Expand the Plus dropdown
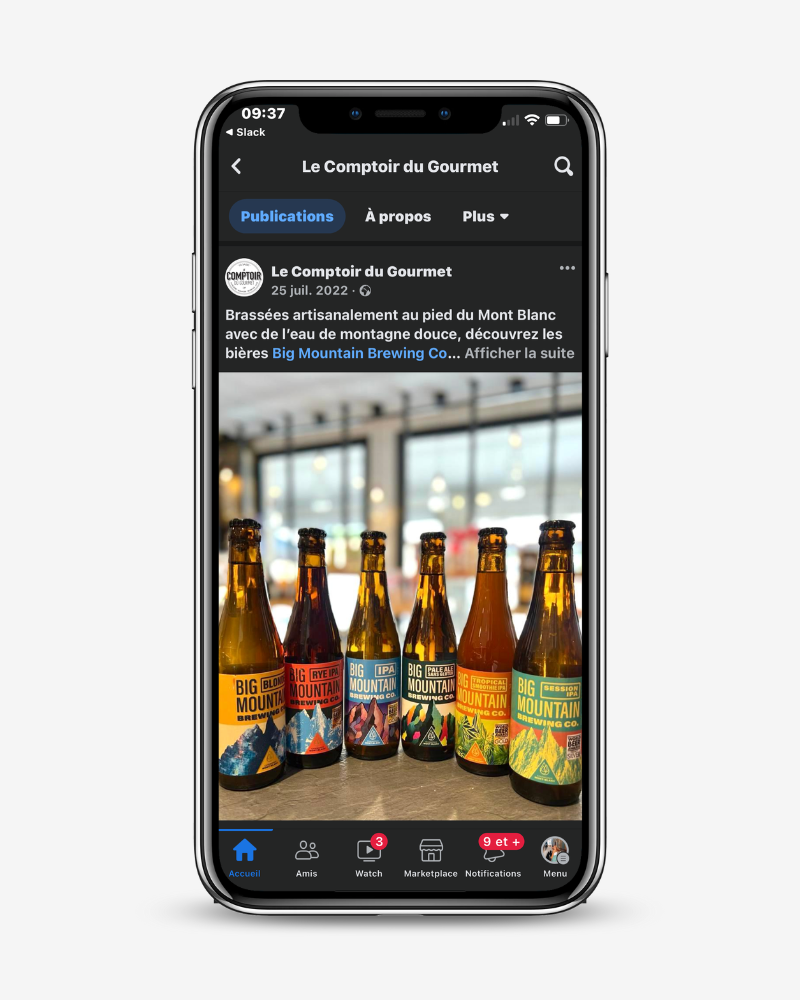This screenshot has width=800, height=1000. (x=486, y=216)
